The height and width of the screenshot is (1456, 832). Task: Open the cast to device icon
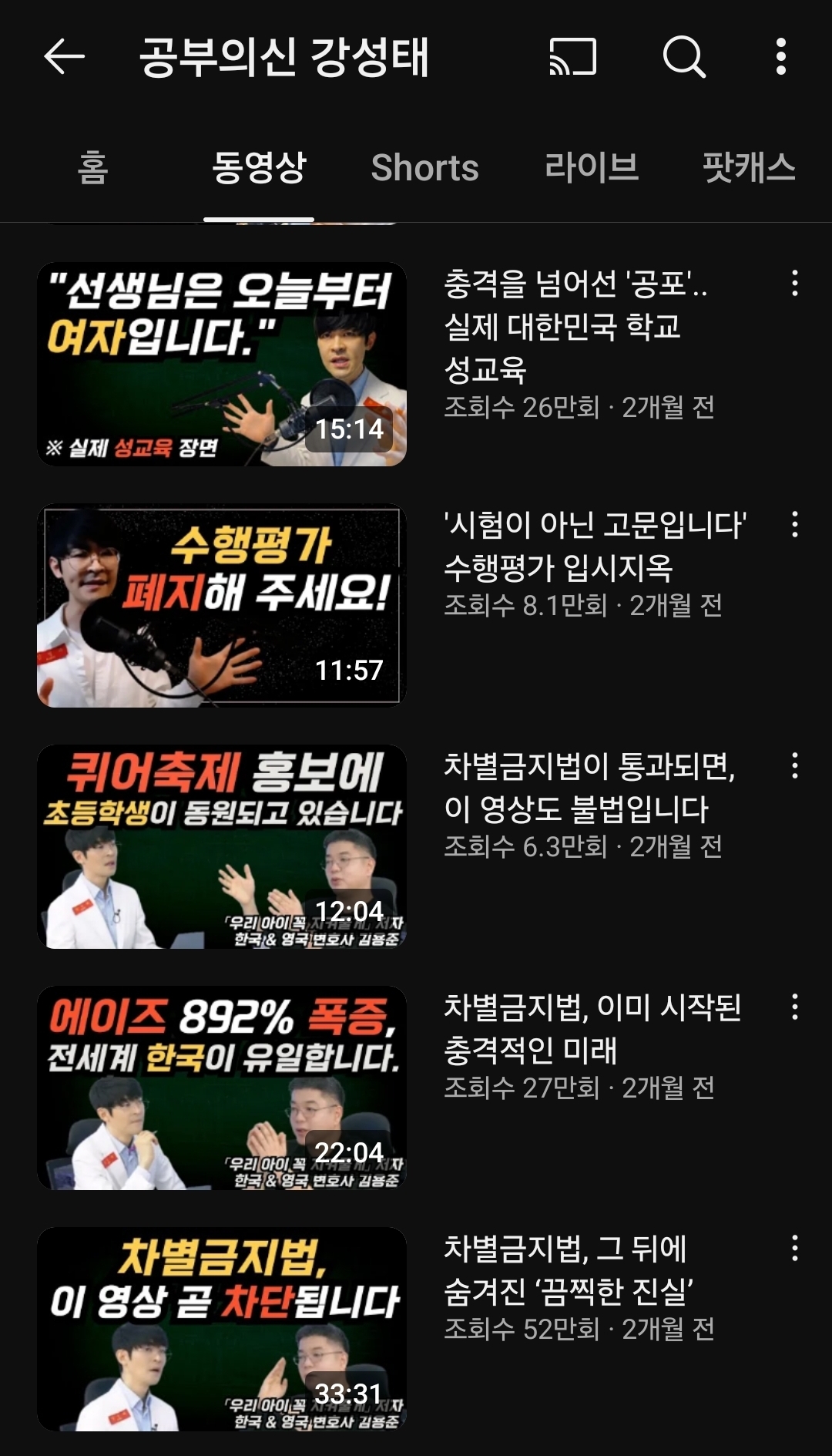point(573,57)
